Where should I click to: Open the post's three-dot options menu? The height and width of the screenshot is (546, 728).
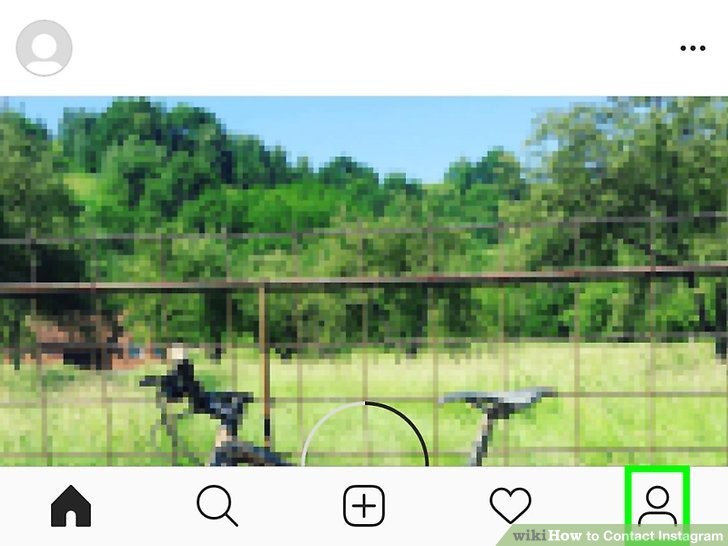[692, 48]
